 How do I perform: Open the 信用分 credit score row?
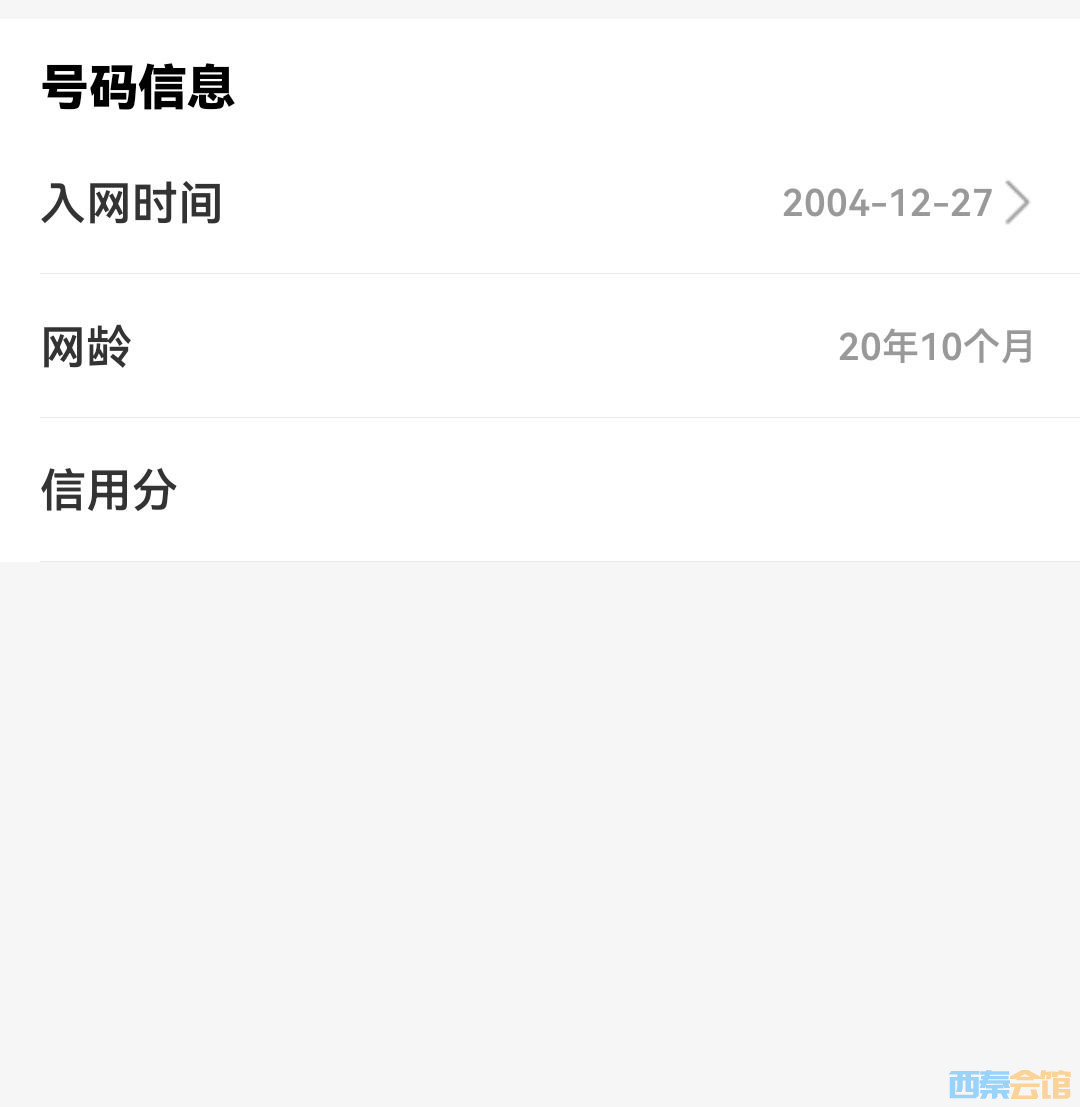540,490
